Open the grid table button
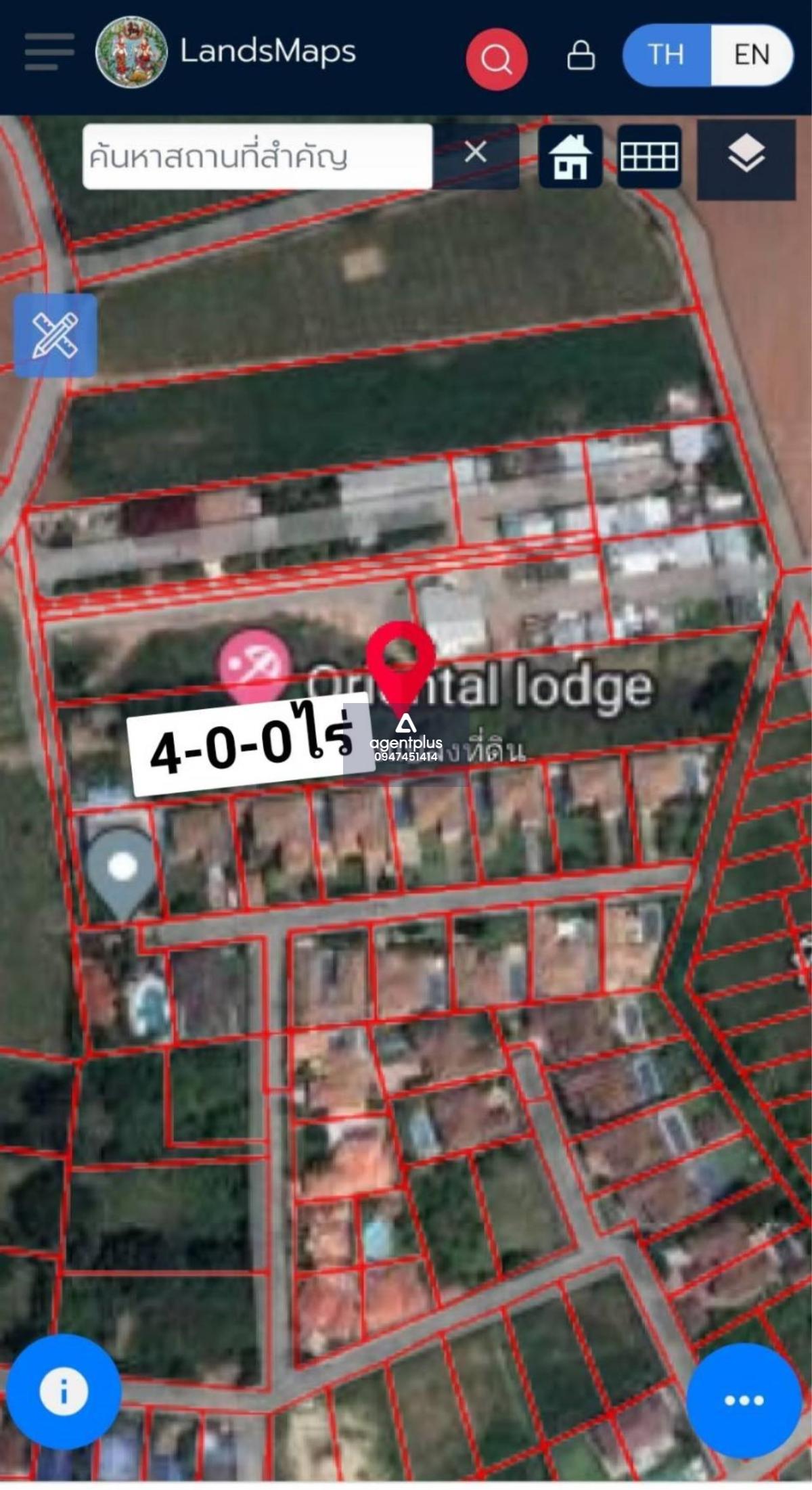Image resolution: width=812 pixels, height=1490 pixels. click(x=650, y=156)
